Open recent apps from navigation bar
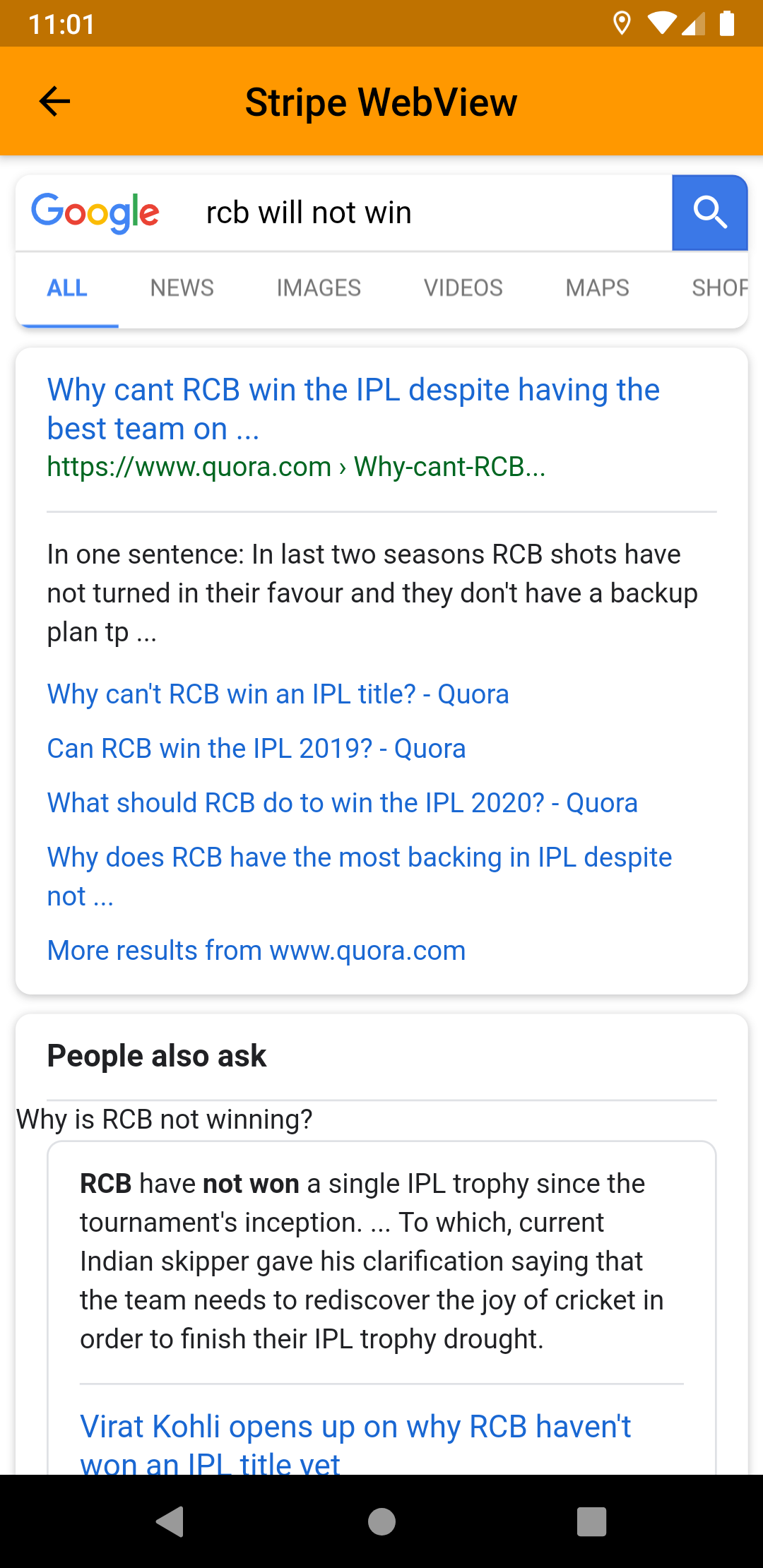Screen dimensions: 763x1568 pos(592,1521)
